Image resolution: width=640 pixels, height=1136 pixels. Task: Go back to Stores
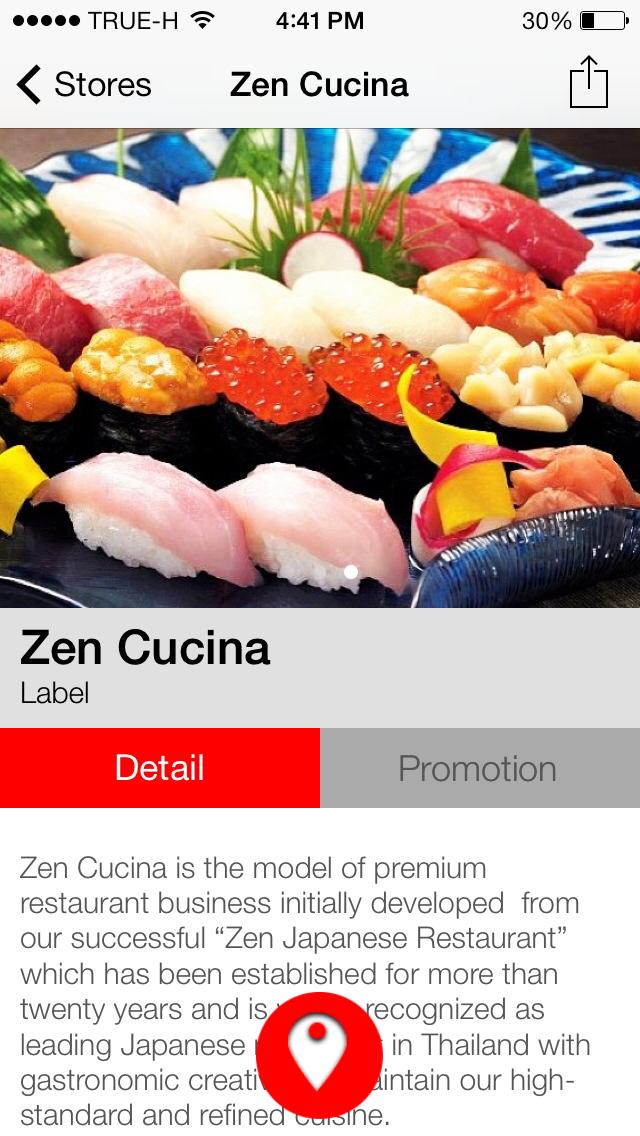(x=84, y=85)
